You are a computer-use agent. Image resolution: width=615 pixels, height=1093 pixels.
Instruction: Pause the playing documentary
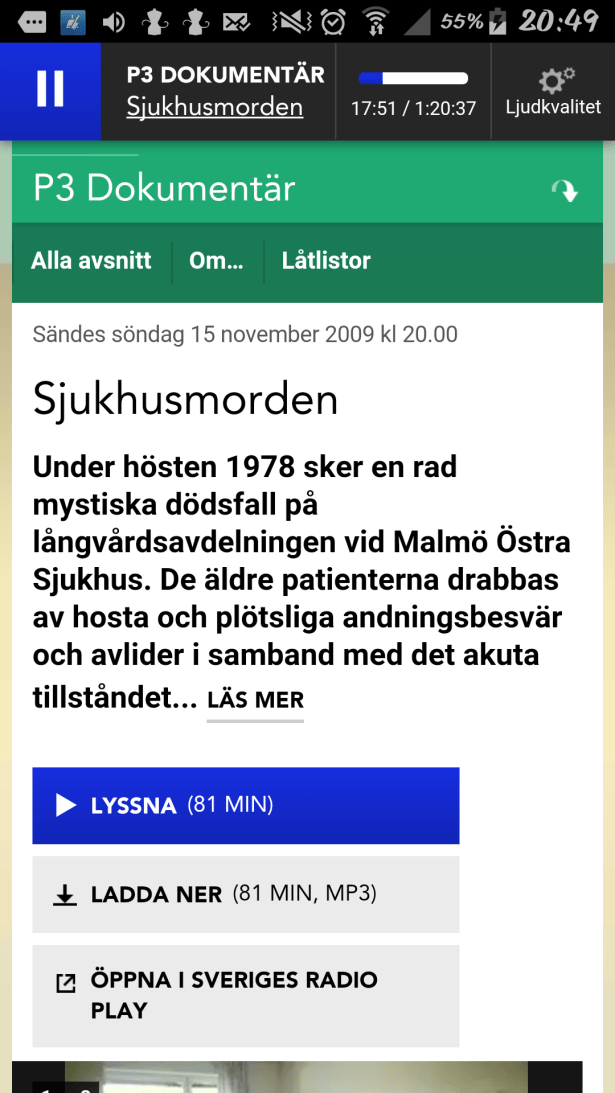coord(50,90)
